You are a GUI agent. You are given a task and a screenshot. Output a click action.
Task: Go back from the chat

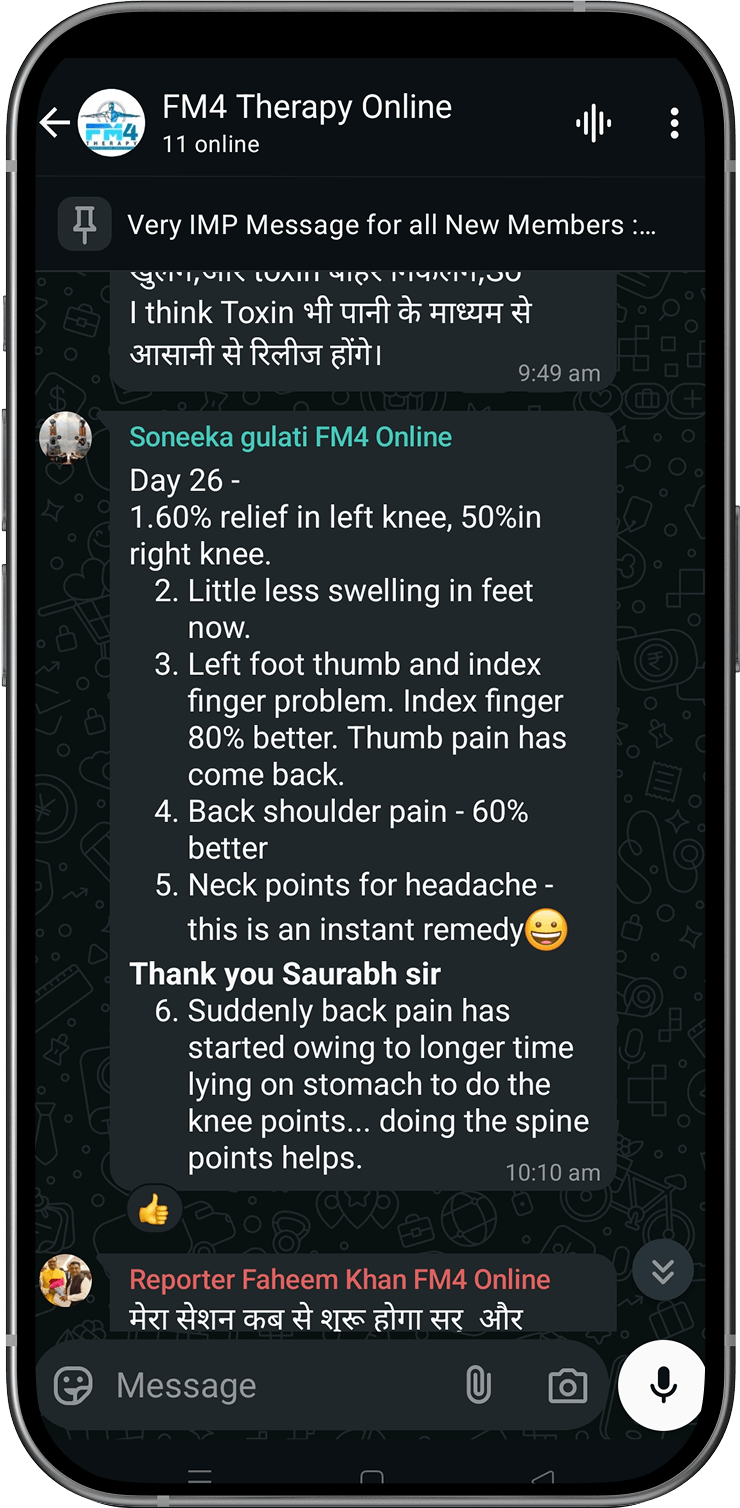coord(54,123)
